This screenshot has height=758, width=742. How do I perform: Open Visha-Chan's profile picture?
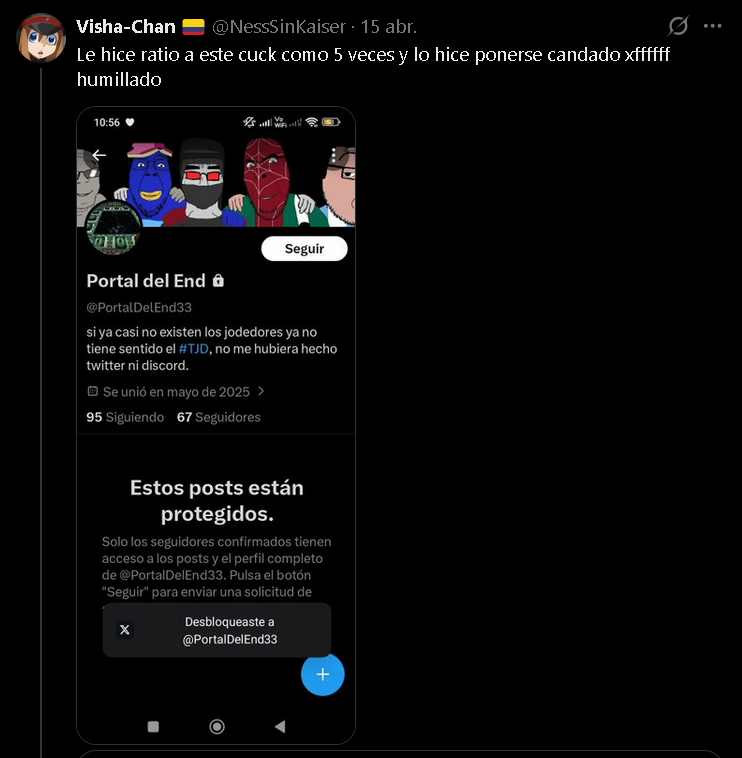pos(41,38)
